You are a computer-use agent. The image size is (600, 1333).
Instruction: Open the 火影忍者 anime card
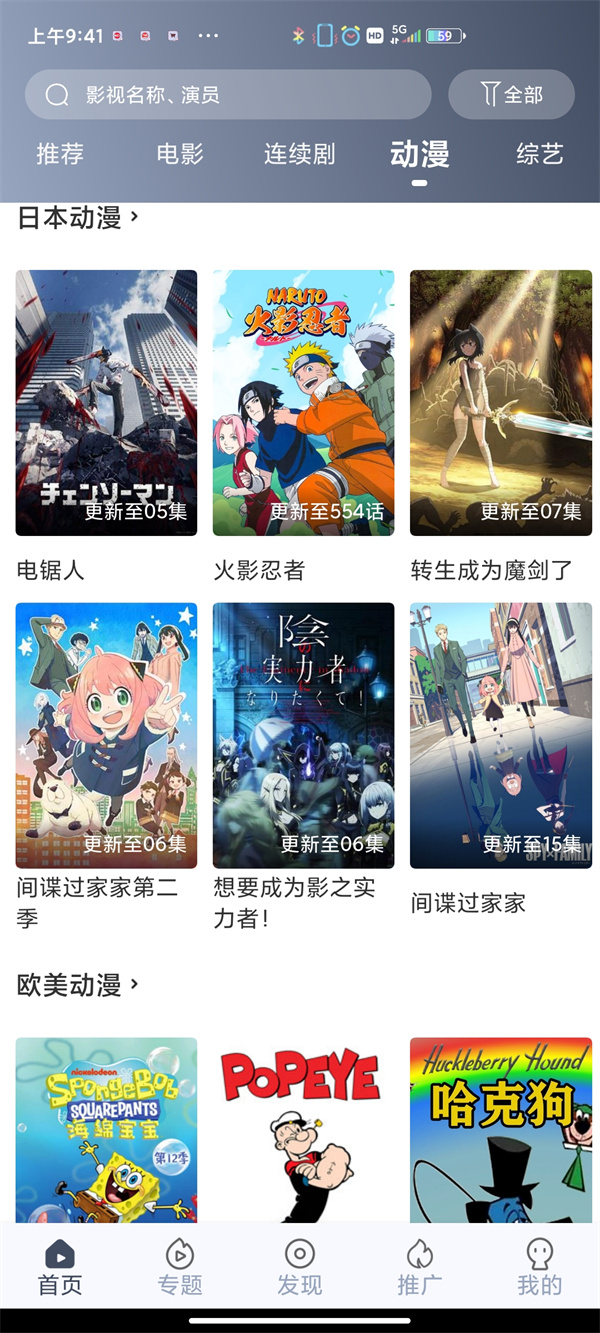(303, 402)
